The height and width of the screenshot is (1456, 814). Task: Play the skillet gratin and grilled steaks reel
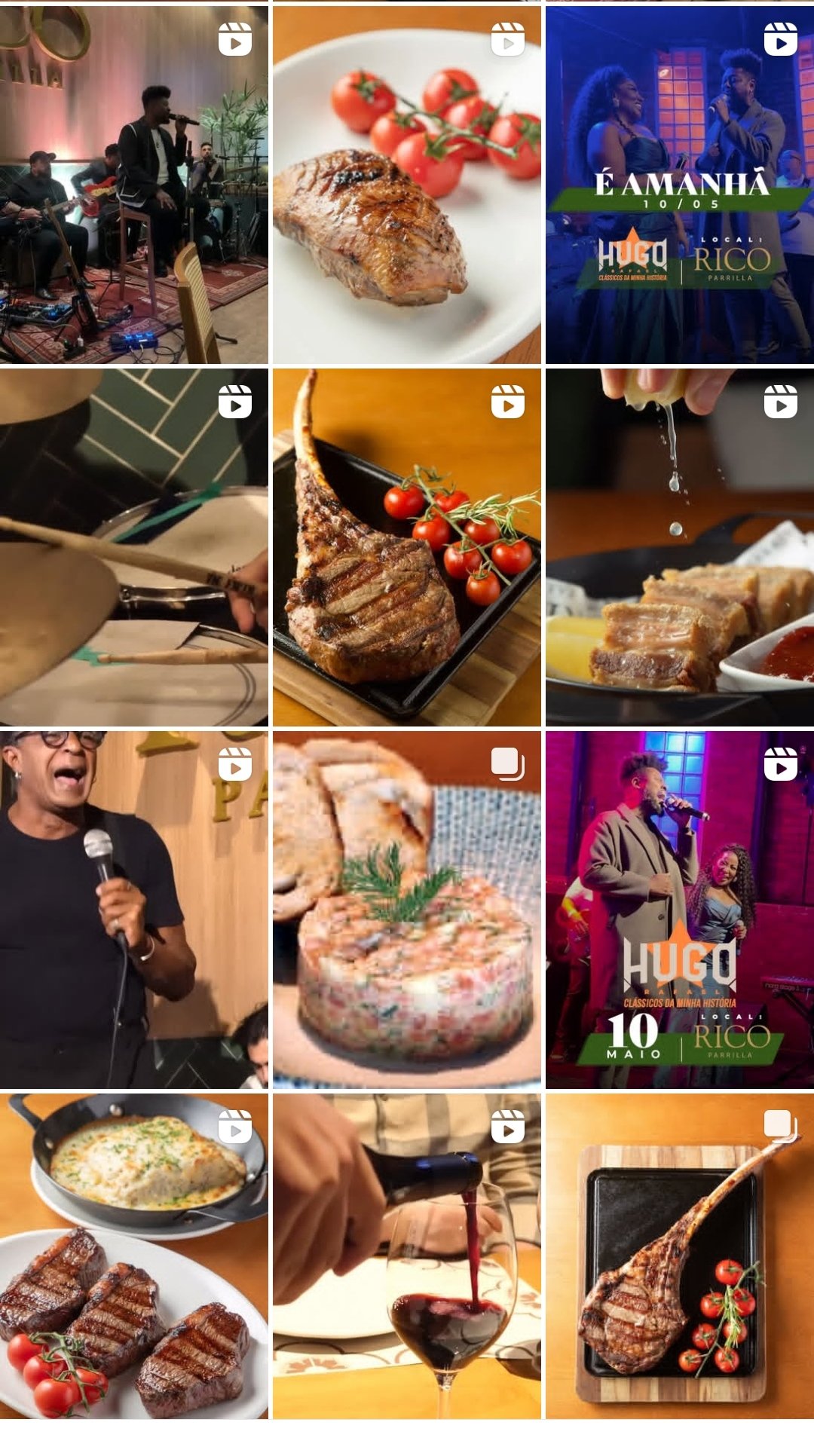134,1257
